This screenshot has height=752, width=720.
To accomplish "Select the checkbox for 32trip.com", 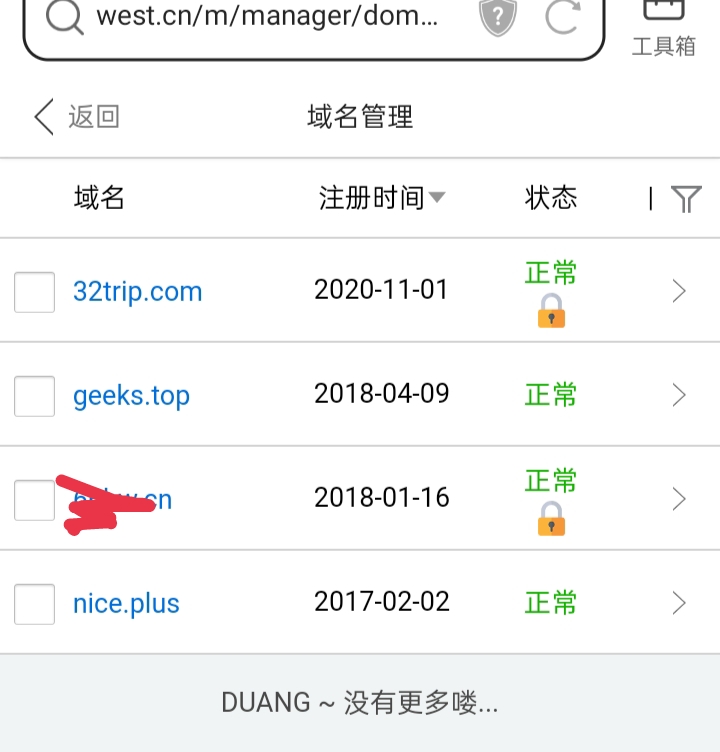I will pos(34,292).
